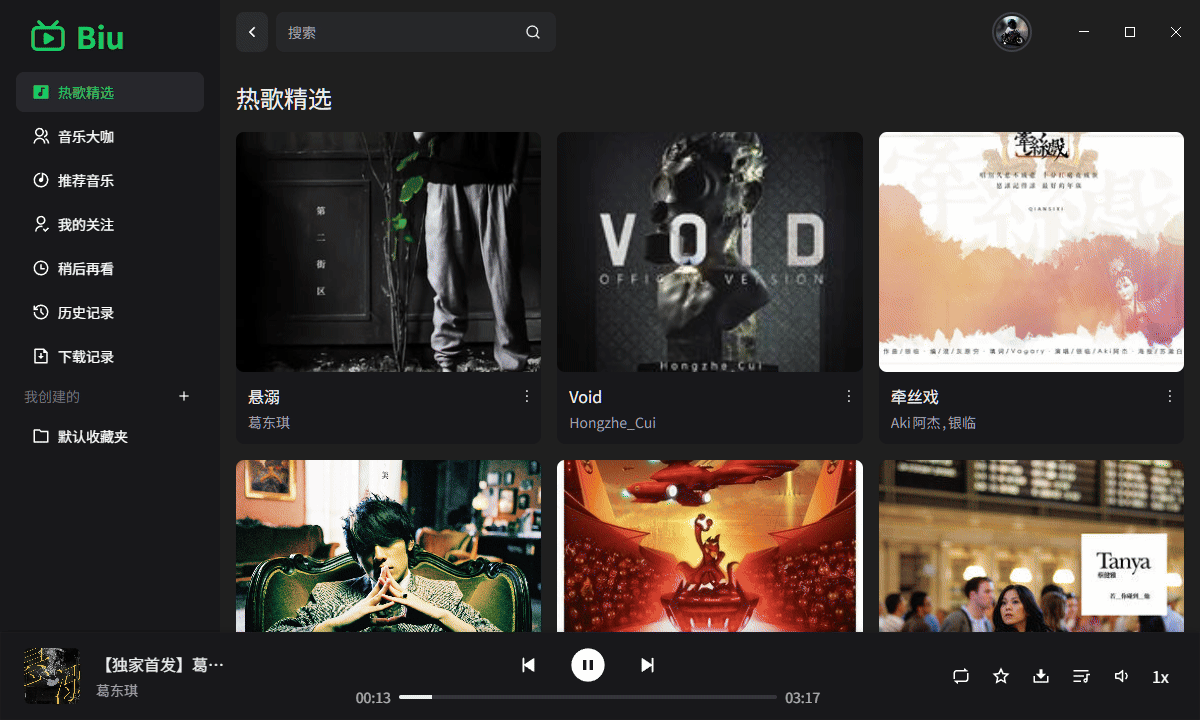The image size is (1200, 720).
Task: Open 稍后再看 list
Action: click(x=86, y=269)
